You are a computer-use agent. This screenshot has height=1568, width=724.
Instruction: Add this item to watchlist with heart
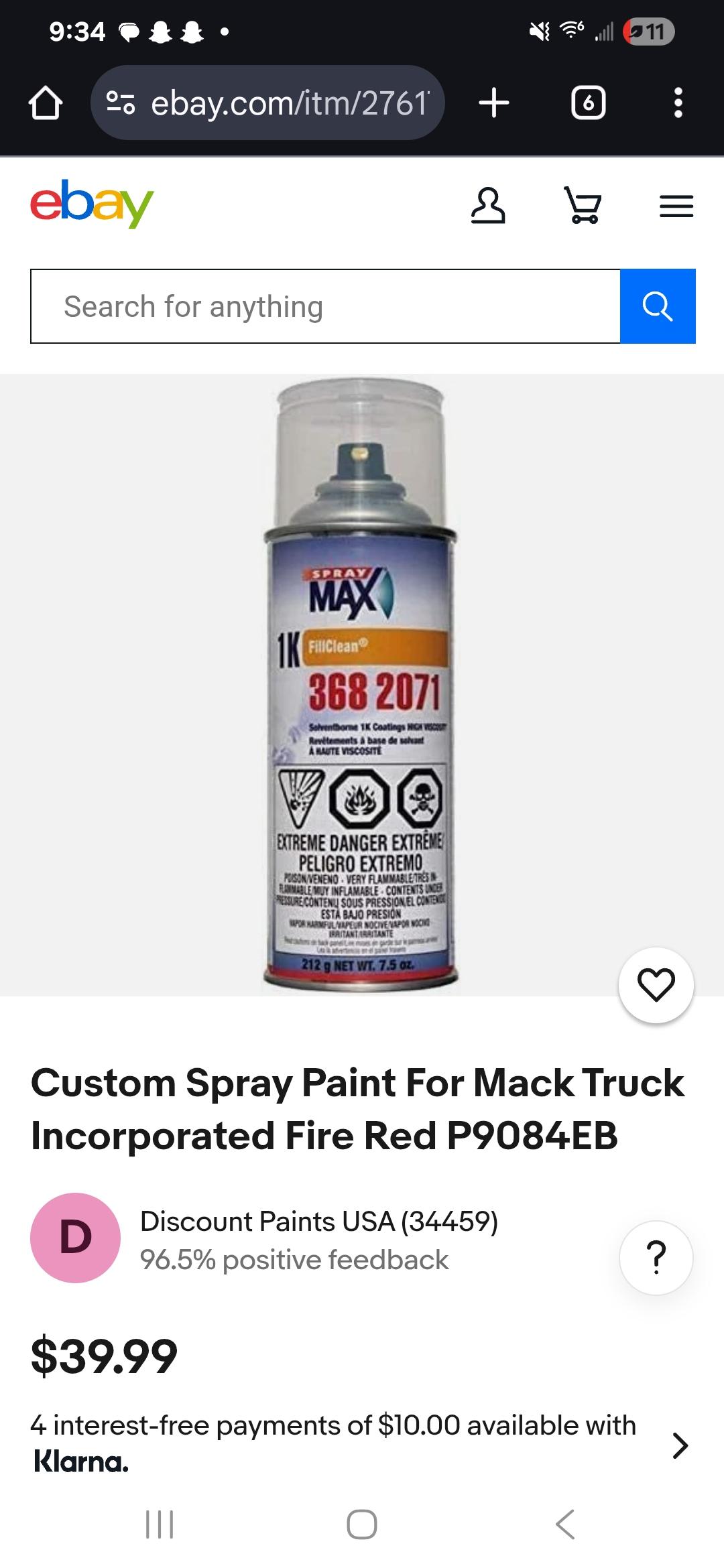coord(656,985)
